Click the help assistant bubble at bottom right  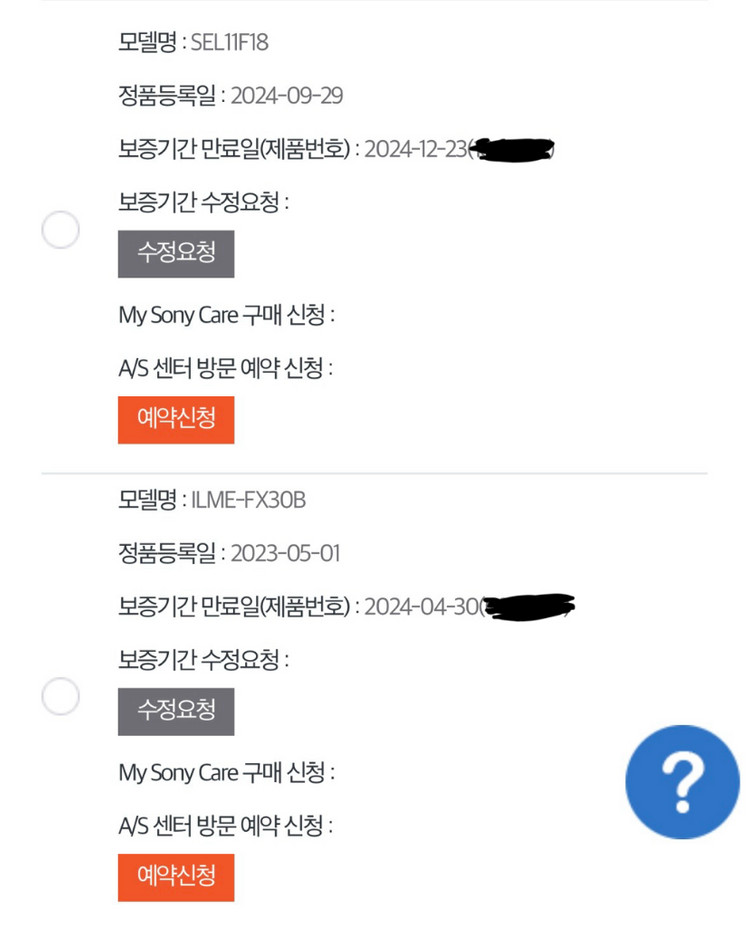point(682,783)
